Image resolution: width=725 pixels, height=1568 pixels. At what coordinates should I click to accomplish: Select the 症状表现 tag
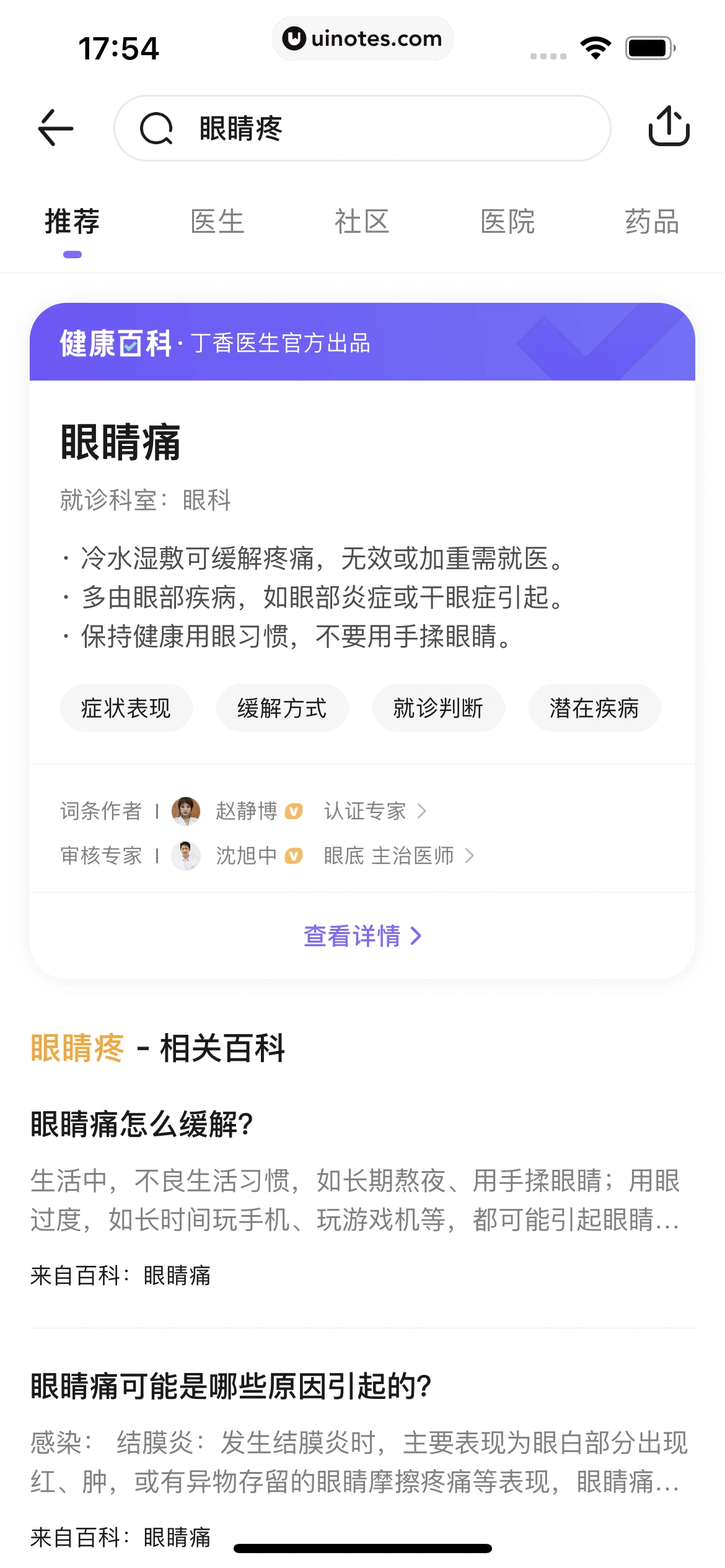coord(126,708)
